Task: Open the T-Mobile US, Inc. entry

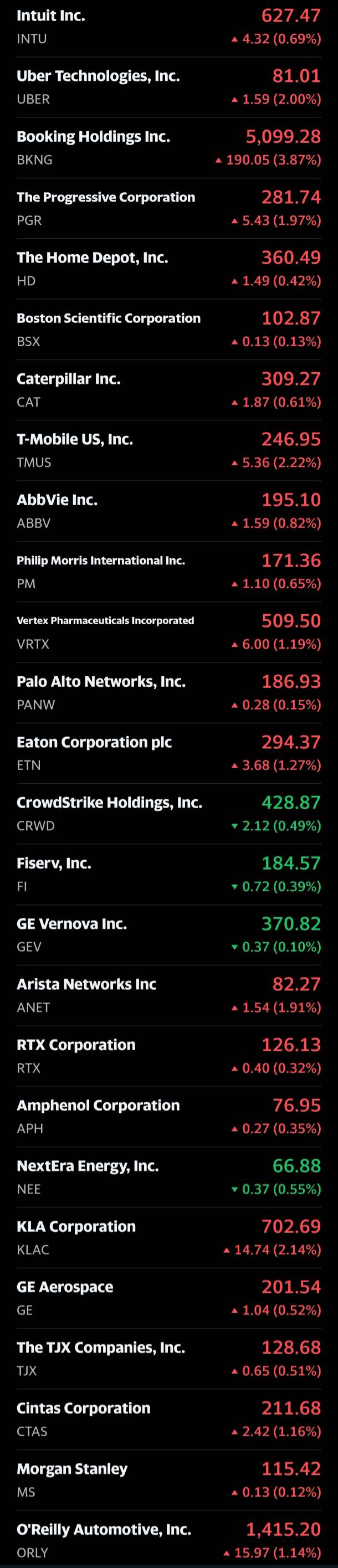Action: coord(168,450)
